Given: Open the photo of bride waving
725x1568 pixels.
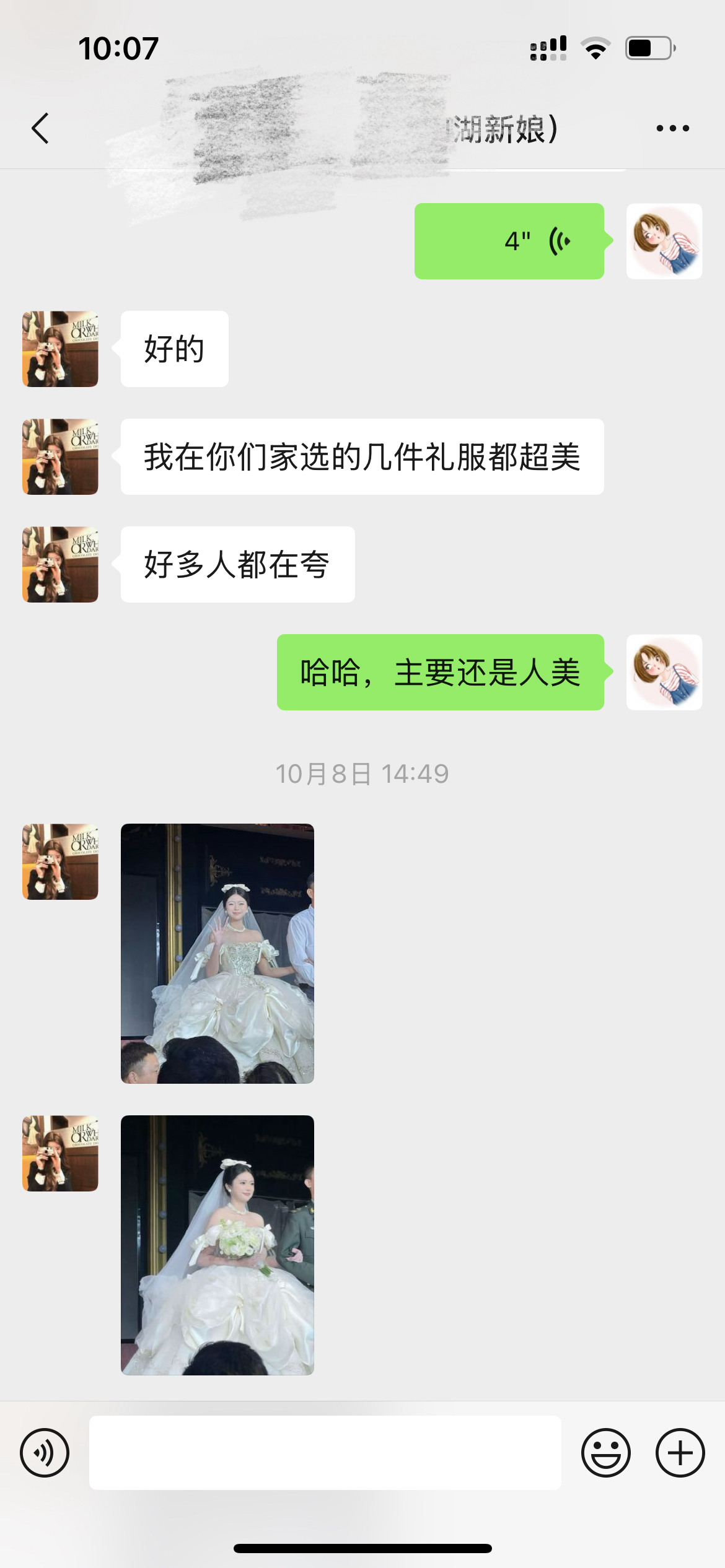Looking at the screenshot, I should click(x=217, y=953).
